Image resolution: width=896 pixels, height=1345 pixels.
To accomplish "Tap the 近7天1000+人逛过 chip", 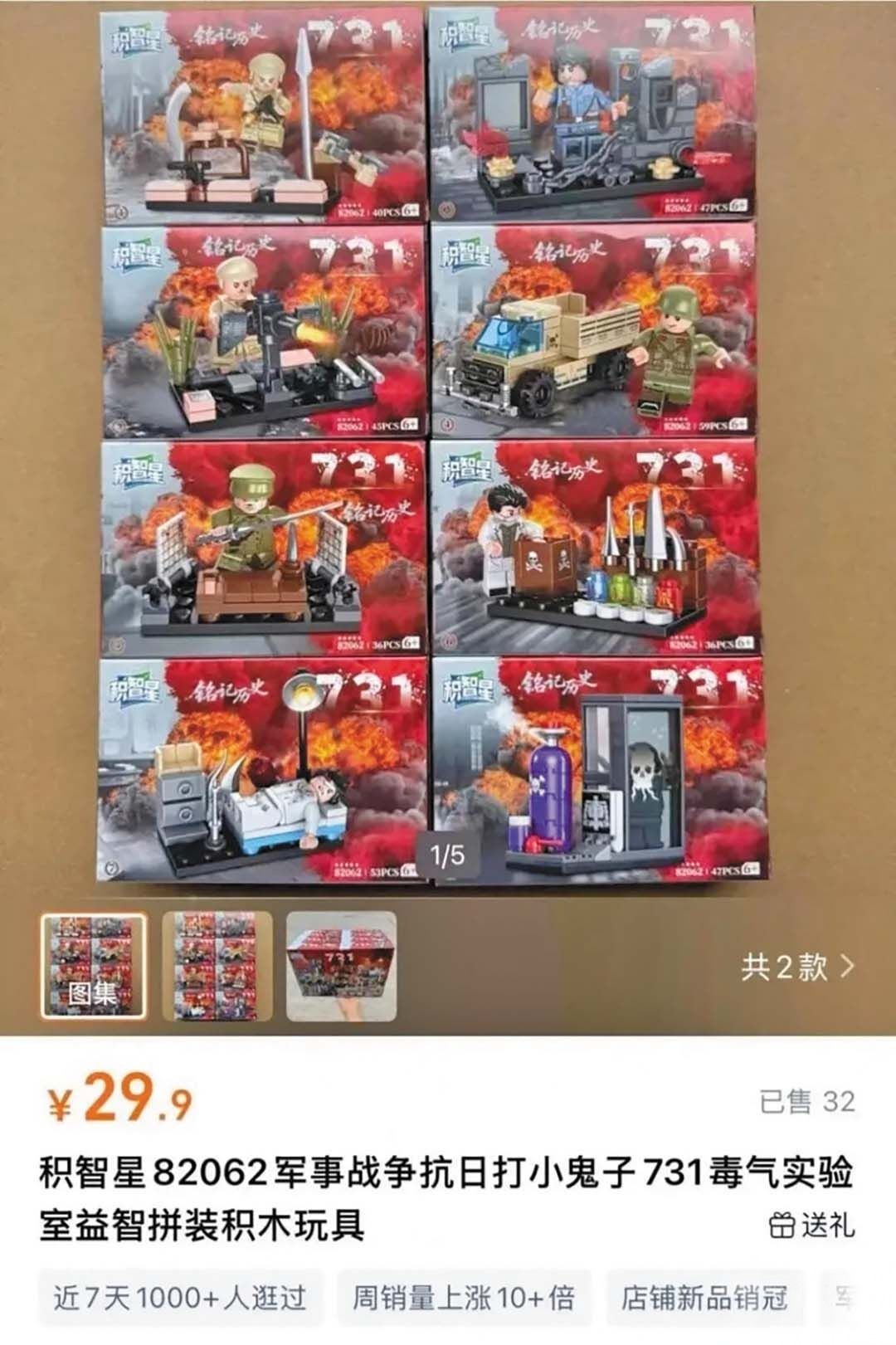I will [180, 1297].
